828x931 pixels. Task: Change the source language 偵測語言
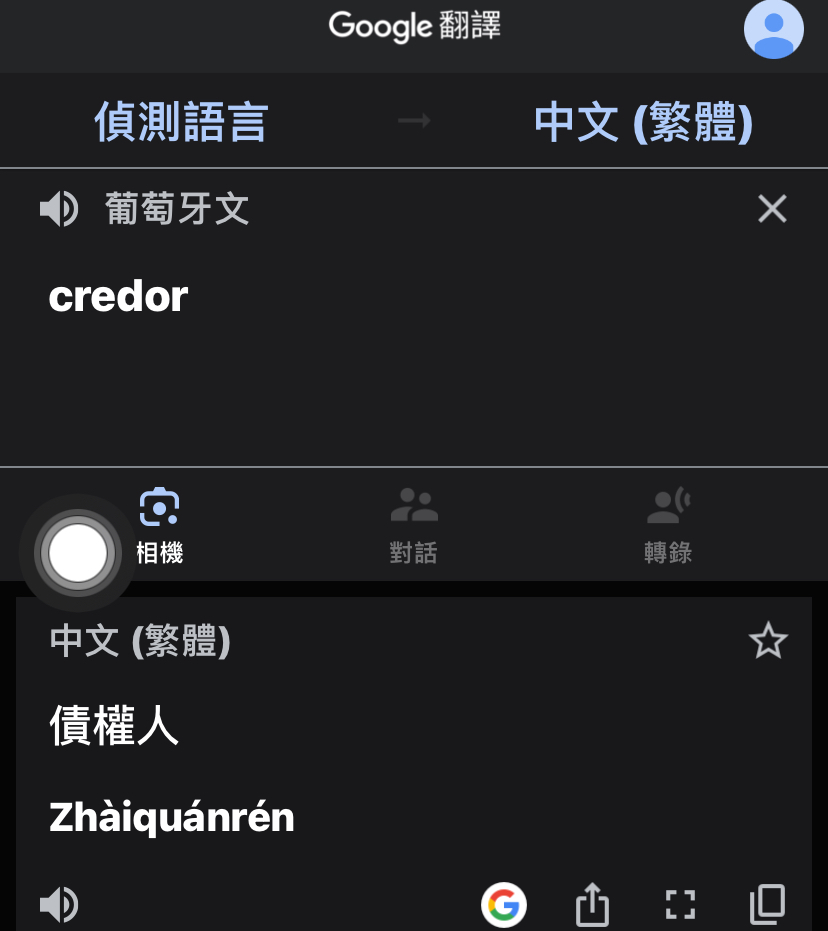[181, 122]
